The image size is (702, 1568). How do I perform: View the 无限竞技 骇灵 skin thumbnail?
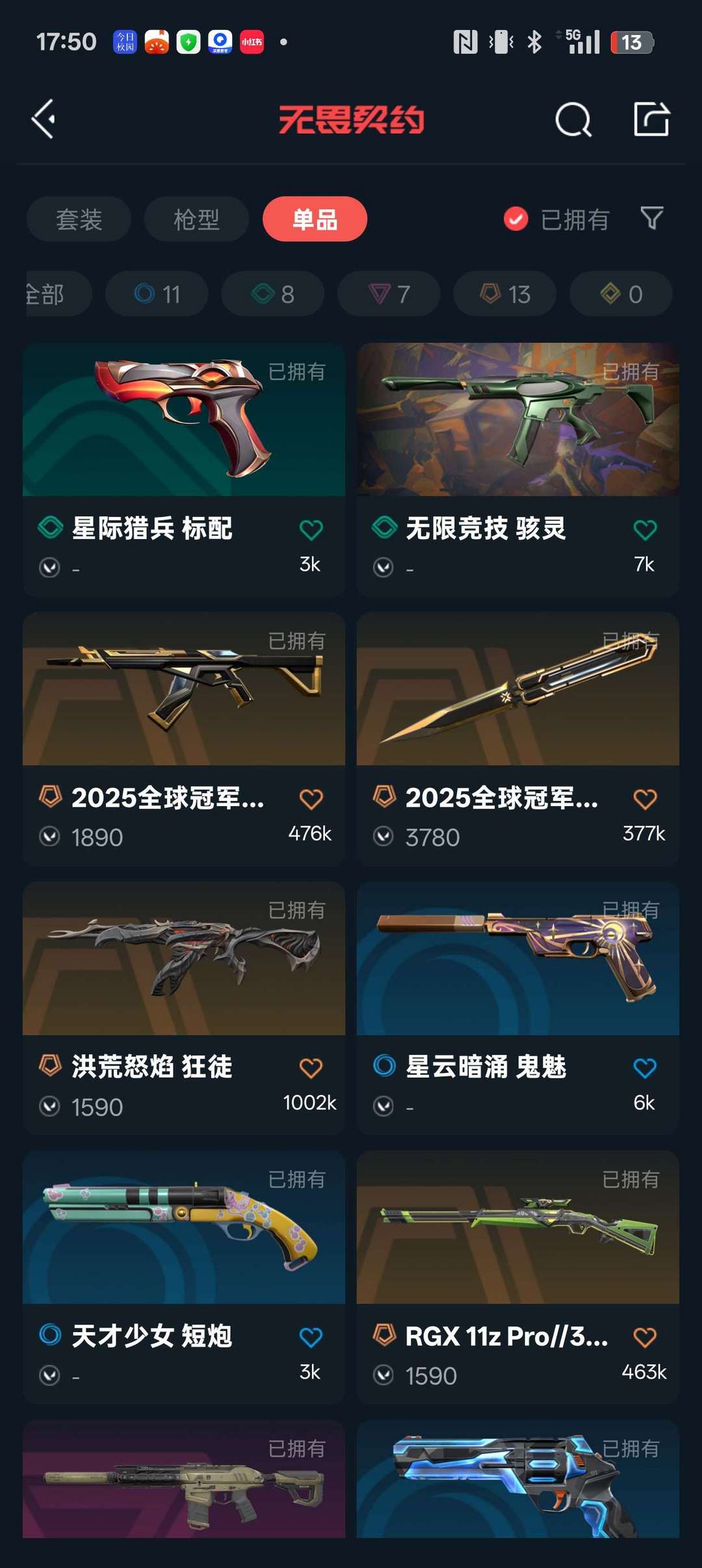coord(517,422)
